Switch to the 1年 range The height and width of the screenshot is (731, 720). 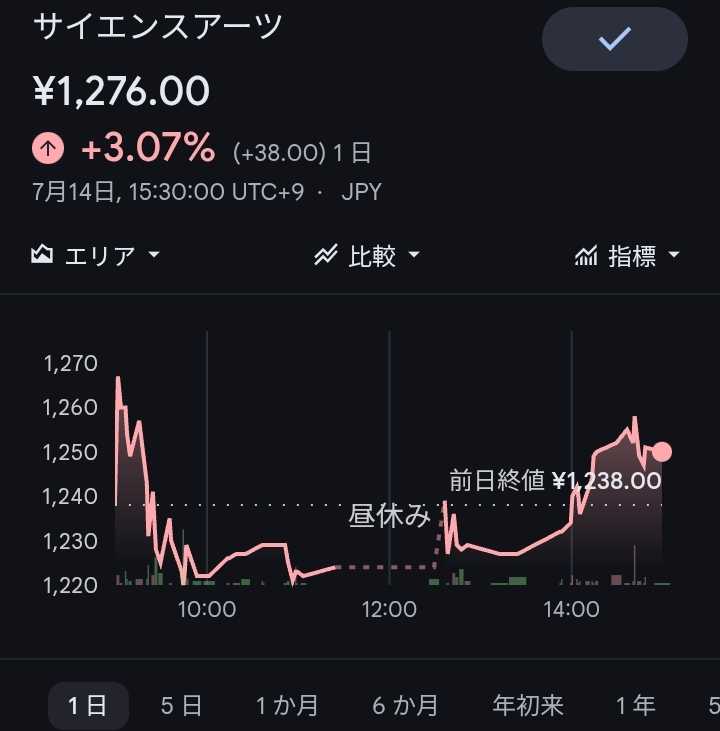pos(635,705)
